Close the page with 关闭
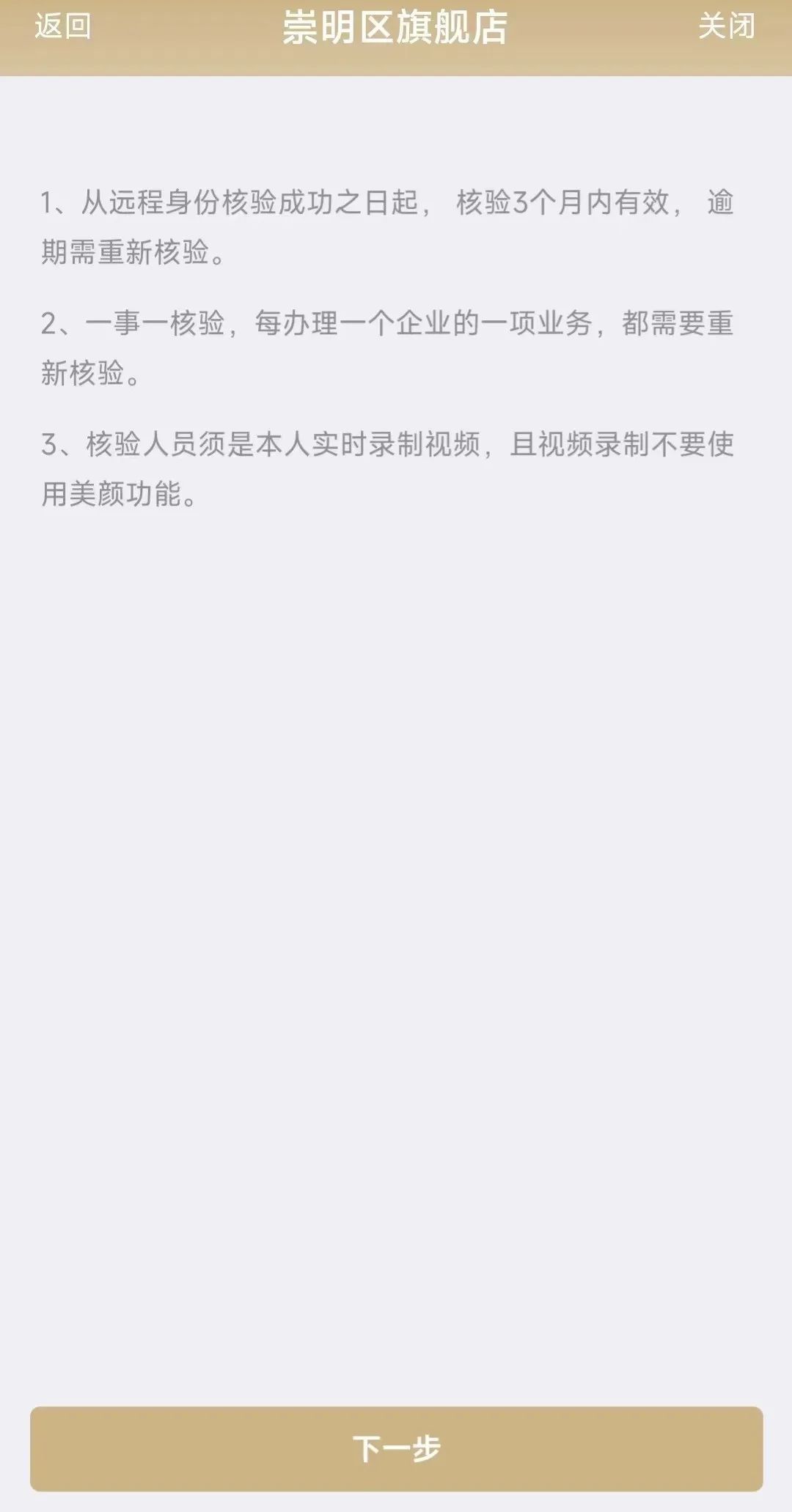Viewport: 792px width, 1512px height. 726,27
